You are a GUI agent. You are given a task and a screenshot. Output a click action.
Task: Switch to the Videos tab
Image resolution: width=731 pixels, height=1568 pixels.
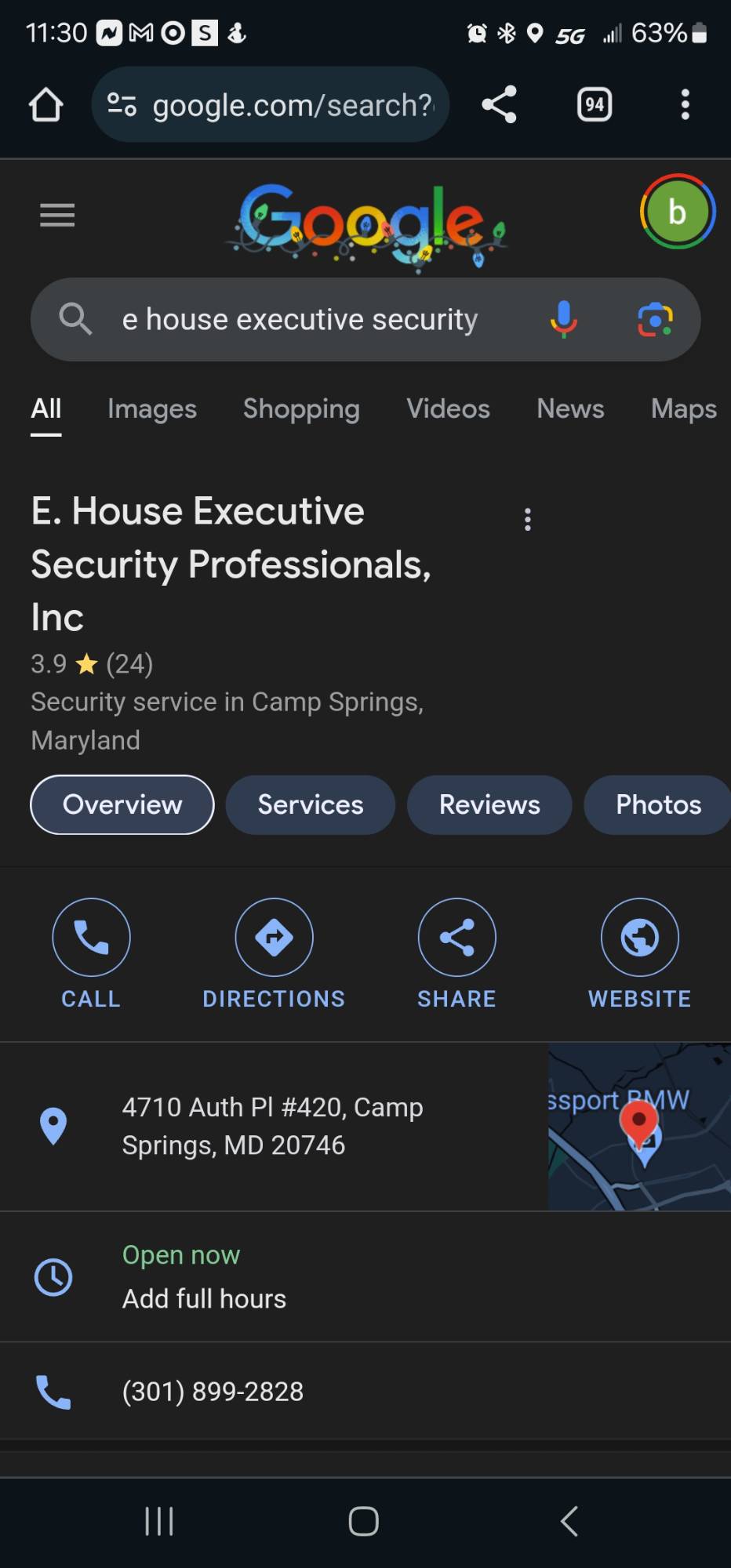tap(448, 408)
